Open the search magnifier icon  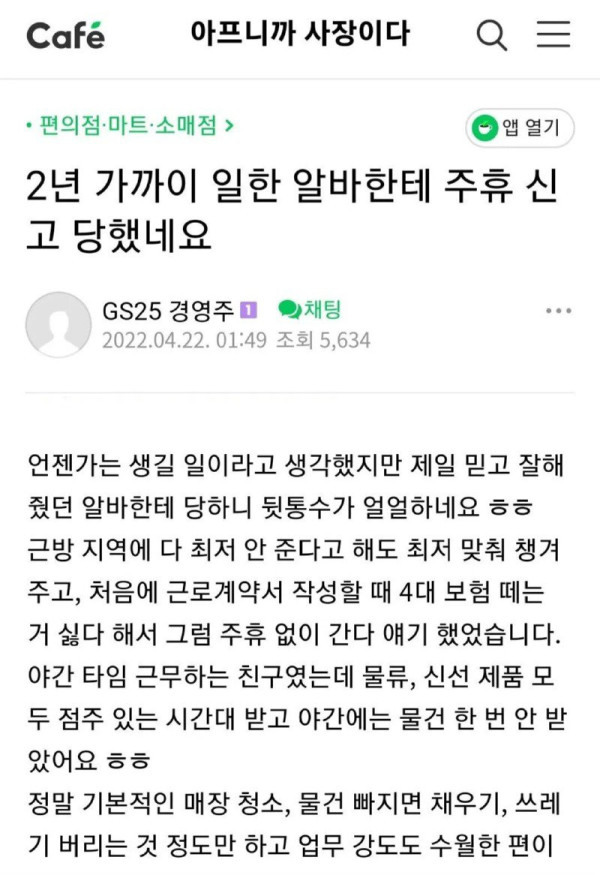point(491,35)
